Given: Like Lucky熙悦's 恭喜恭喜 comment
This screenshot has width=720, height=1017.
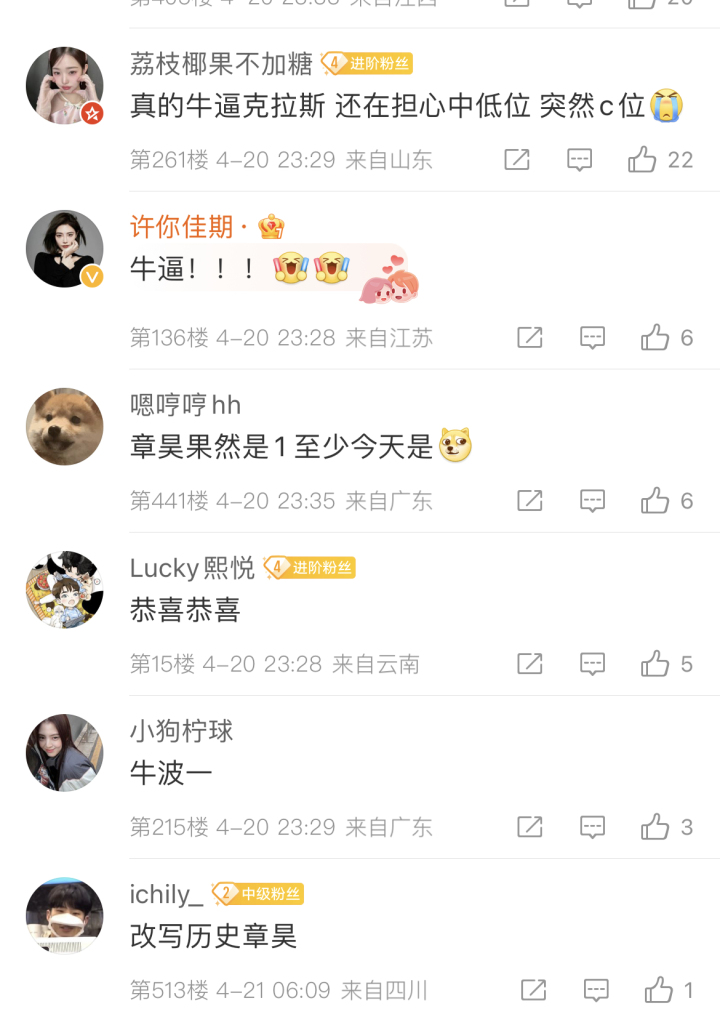Looking at the screenshot, I should [655, 664].
